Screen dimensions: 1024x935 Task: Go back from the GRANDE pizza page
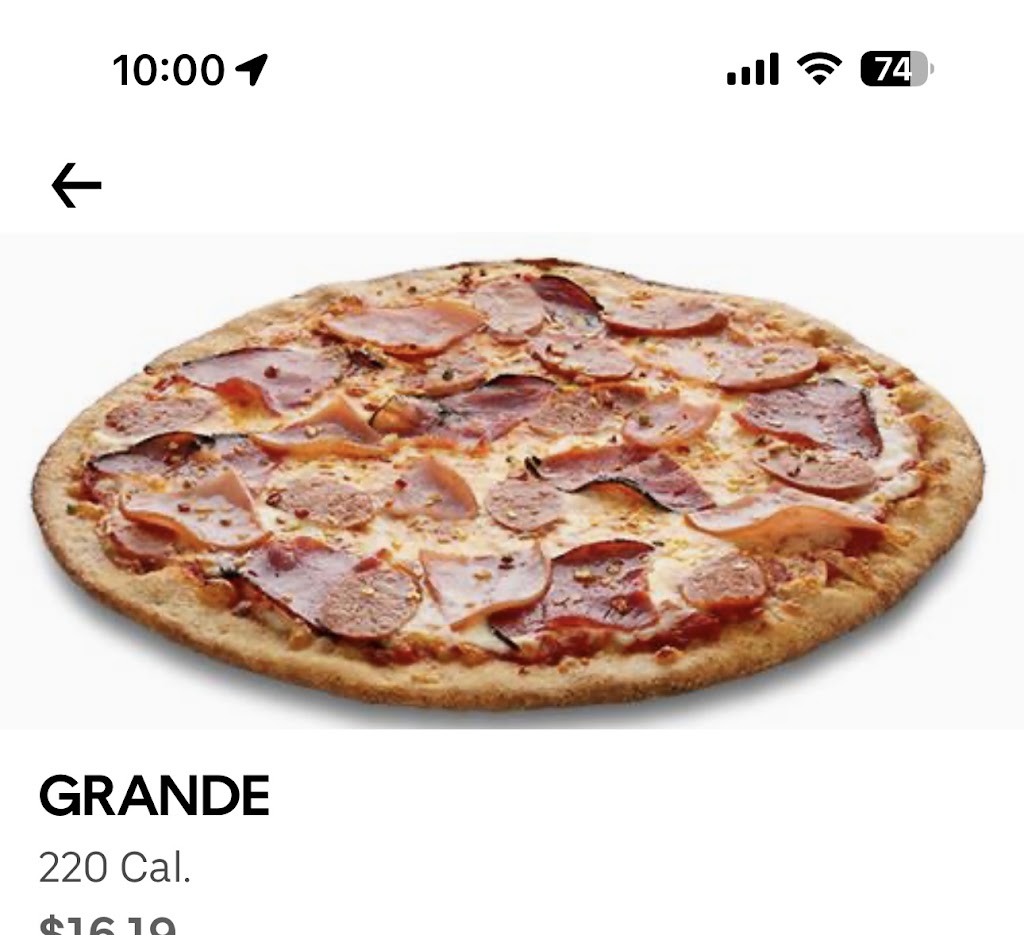click(x=77, y=186)
